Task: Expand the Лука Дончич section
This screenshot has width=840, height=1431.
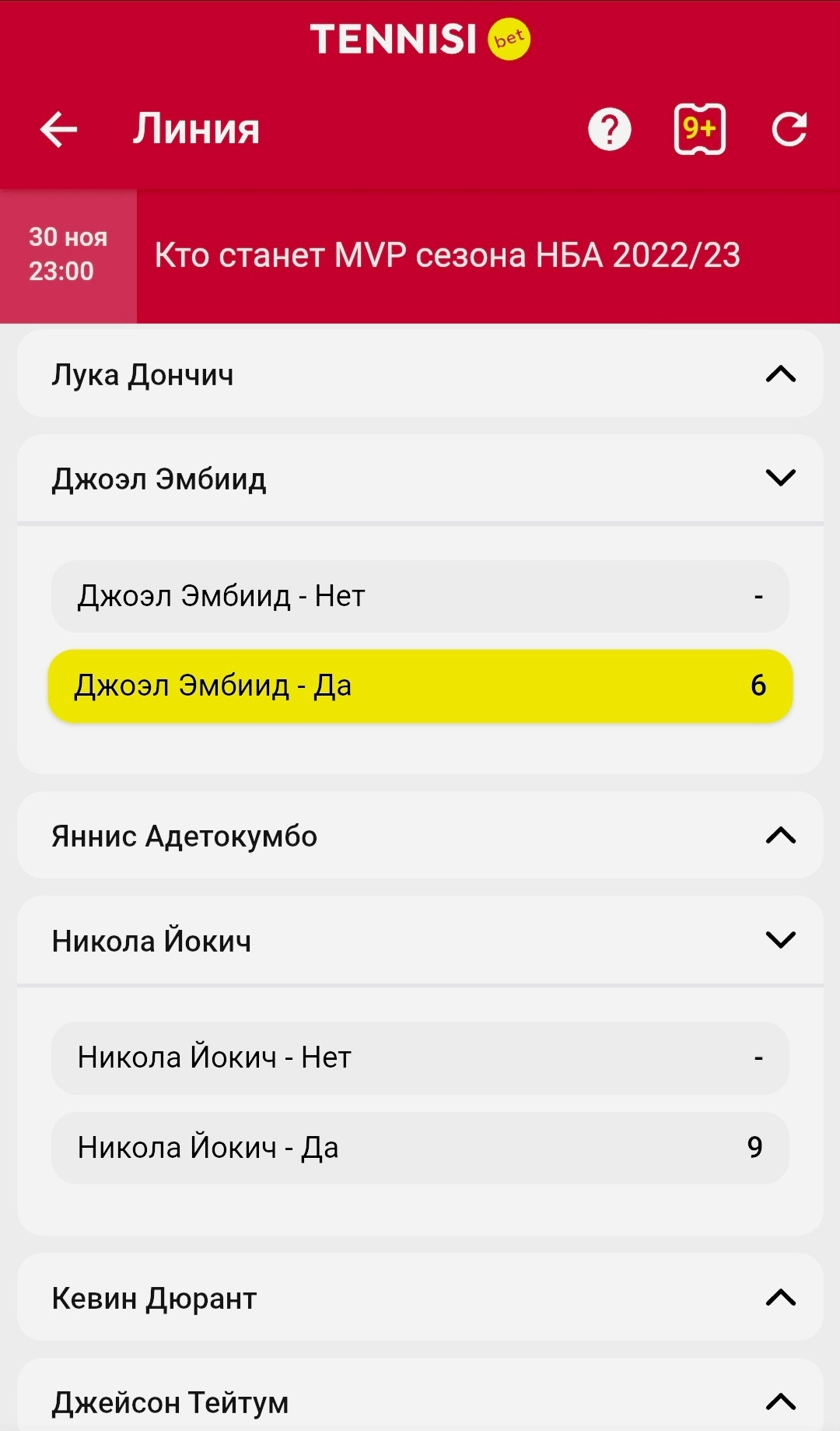Action: [420, 374]
